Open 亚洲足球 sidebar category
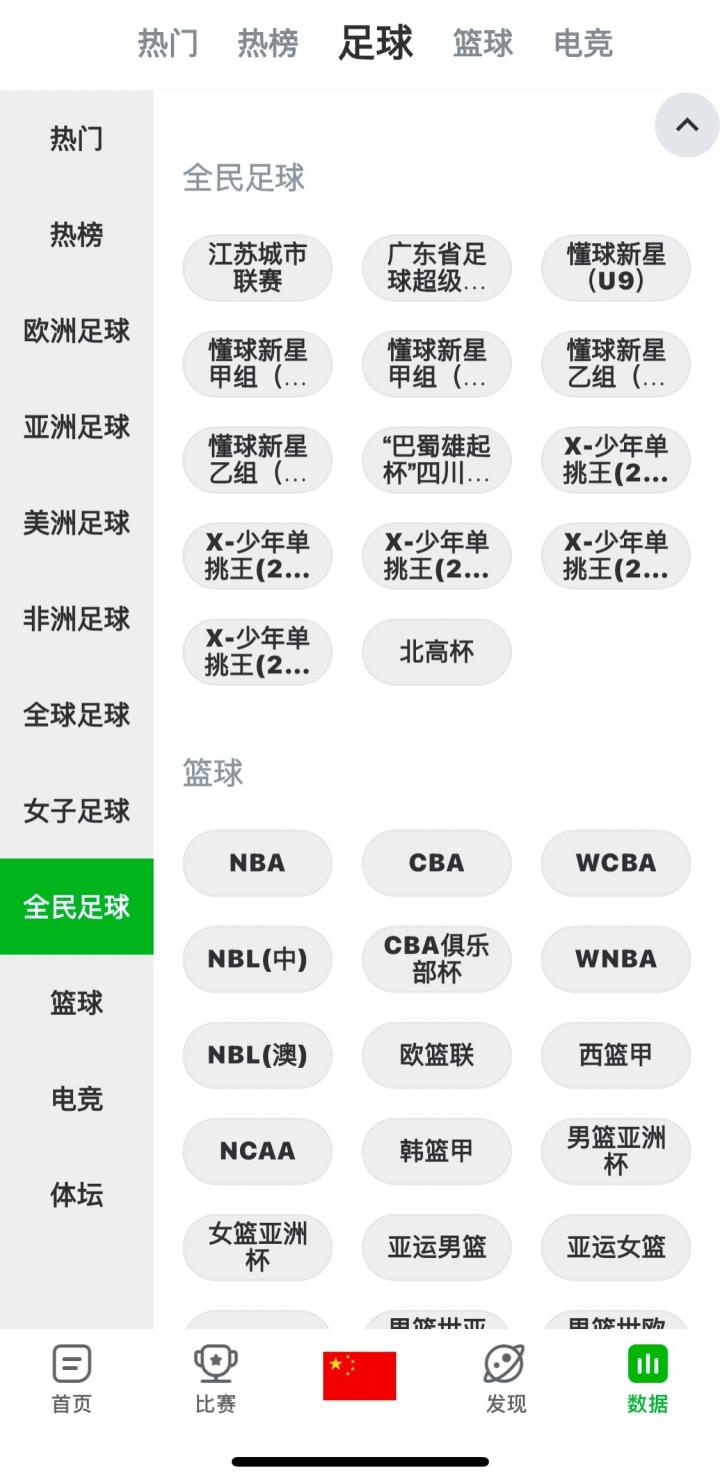The height and width of the screenshot is (1482, 720). 77,427
